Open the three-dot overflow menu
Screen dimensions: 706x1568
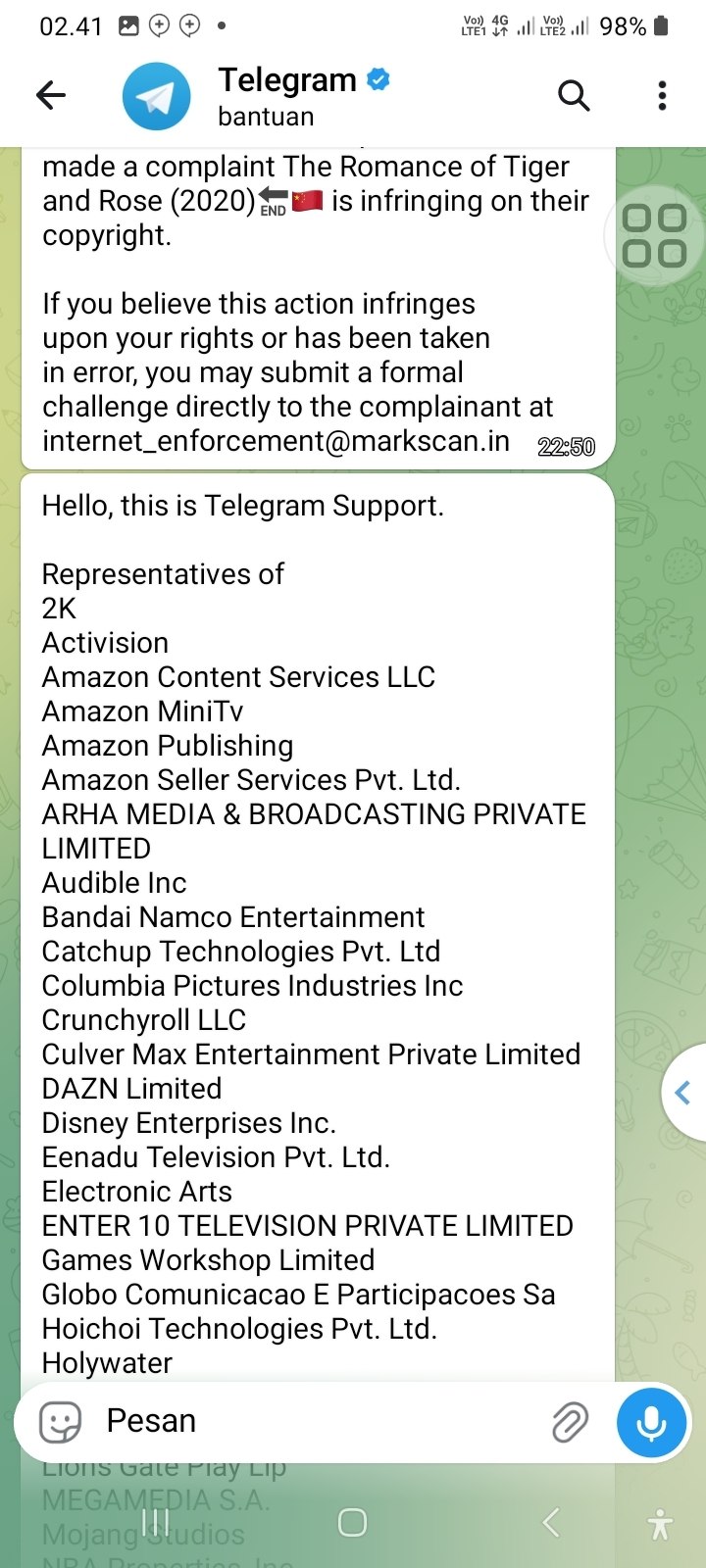click(x=663, y=96)
